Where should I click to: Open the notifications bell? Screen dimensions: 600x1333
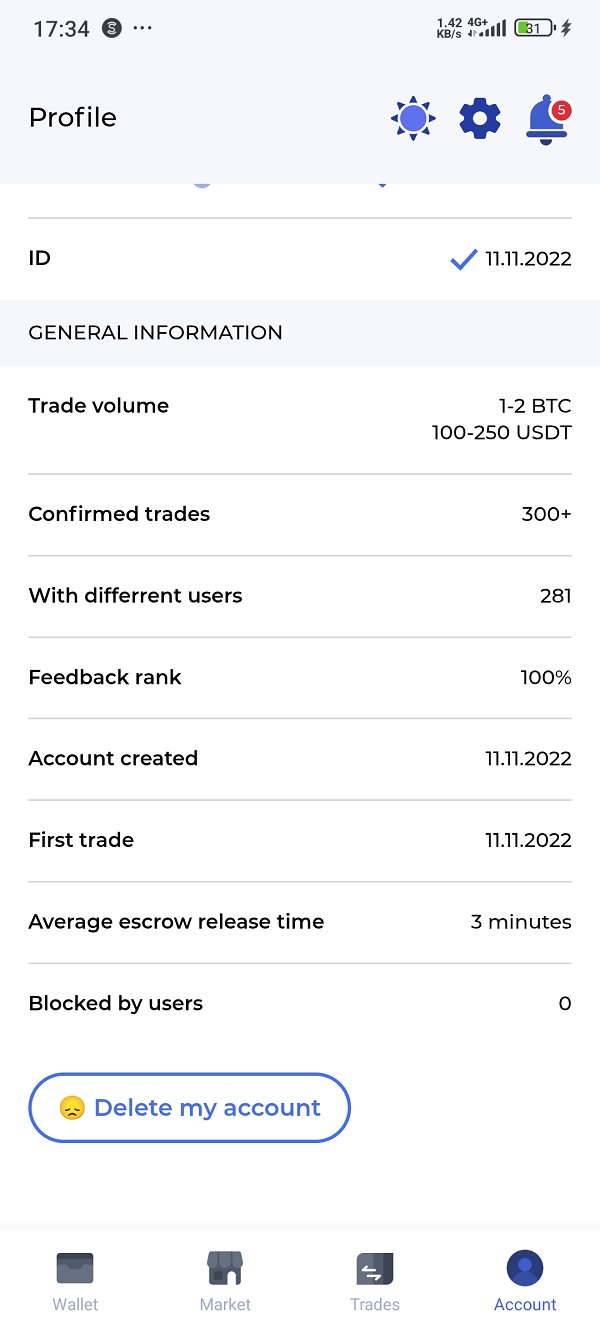click(x=546, y=121)
